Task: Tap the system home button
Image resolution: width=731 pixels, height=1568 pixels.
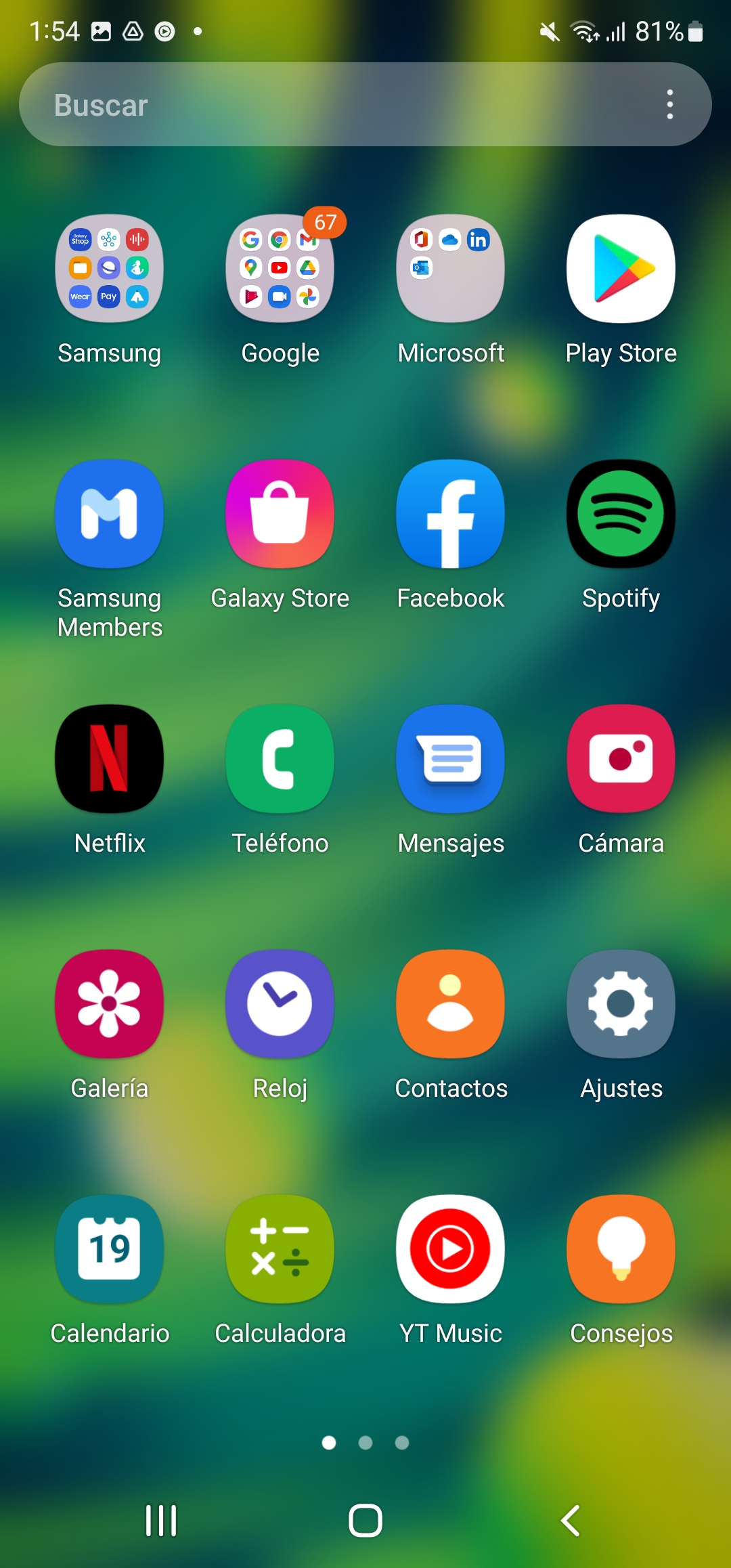Action: (365, 1521)
